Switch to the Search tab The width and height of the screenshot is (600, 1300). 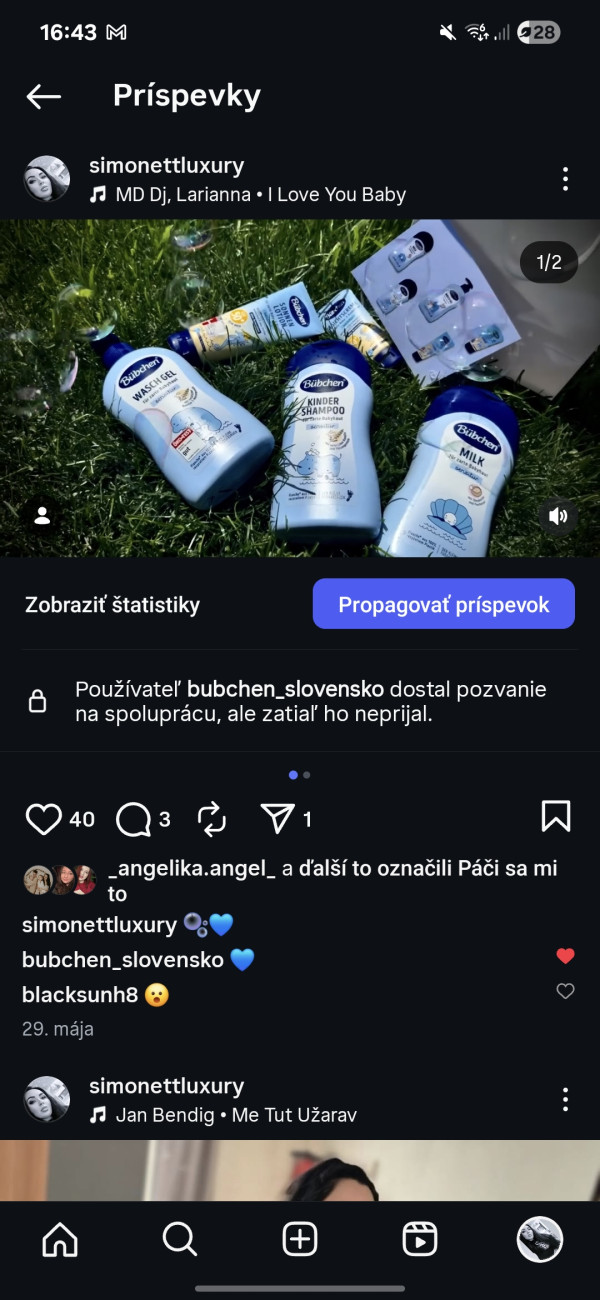point(180,1240)
